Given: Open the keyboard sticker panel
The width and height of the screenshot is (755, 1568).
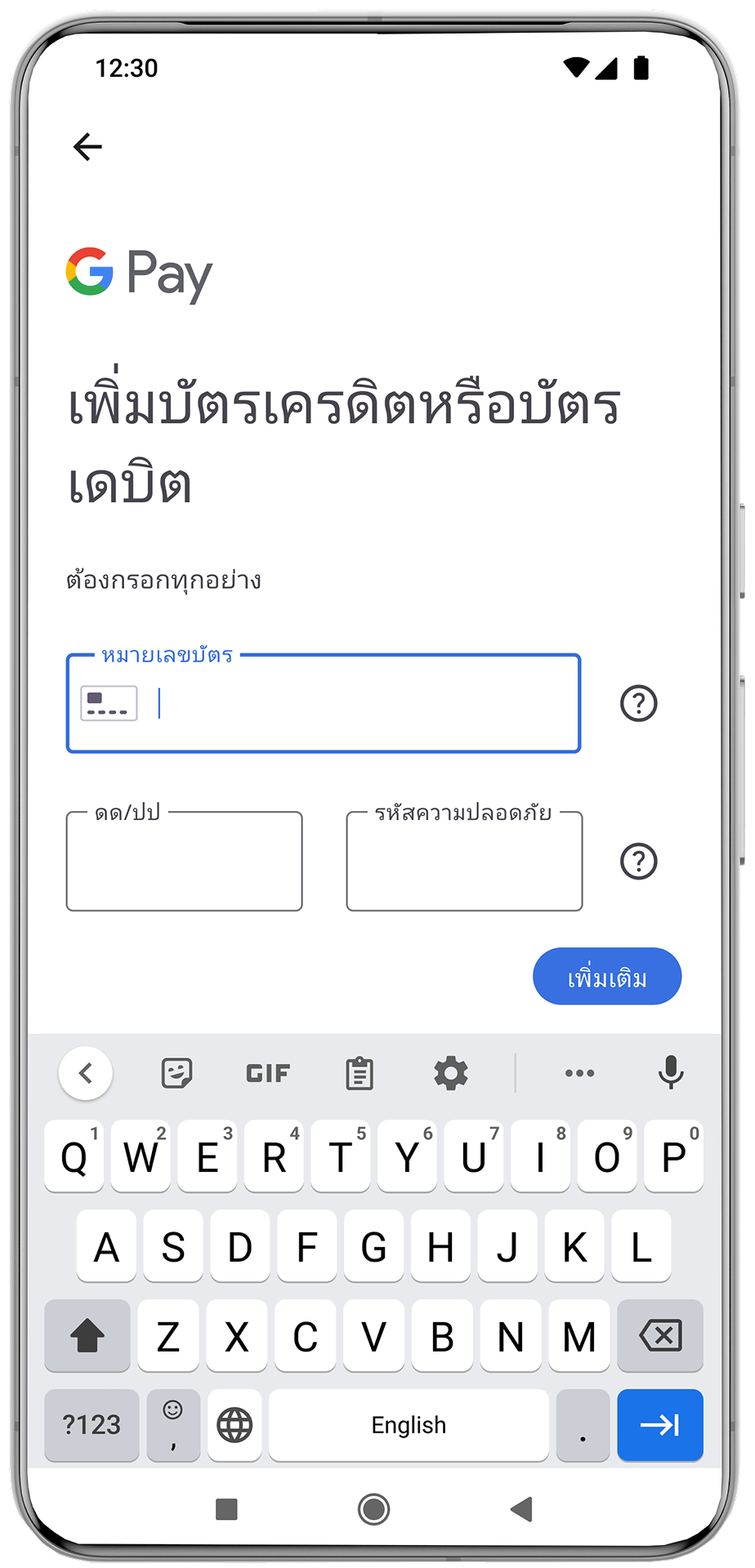Looking at the screenshot, I should point(176,1073).
